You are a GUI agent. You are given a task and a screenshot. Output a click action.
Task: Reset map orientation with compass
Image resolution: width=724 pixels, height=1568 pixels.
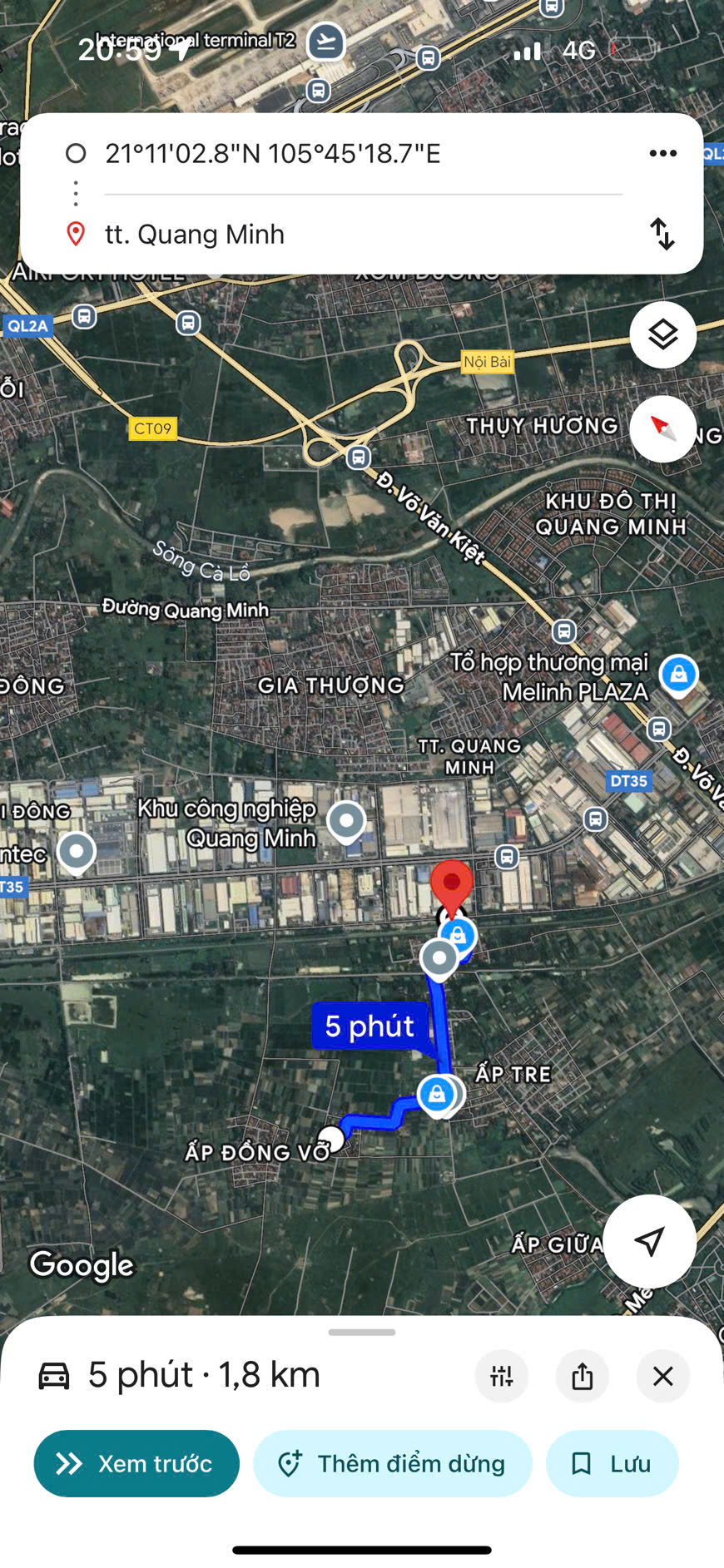(x=662, y=429)
